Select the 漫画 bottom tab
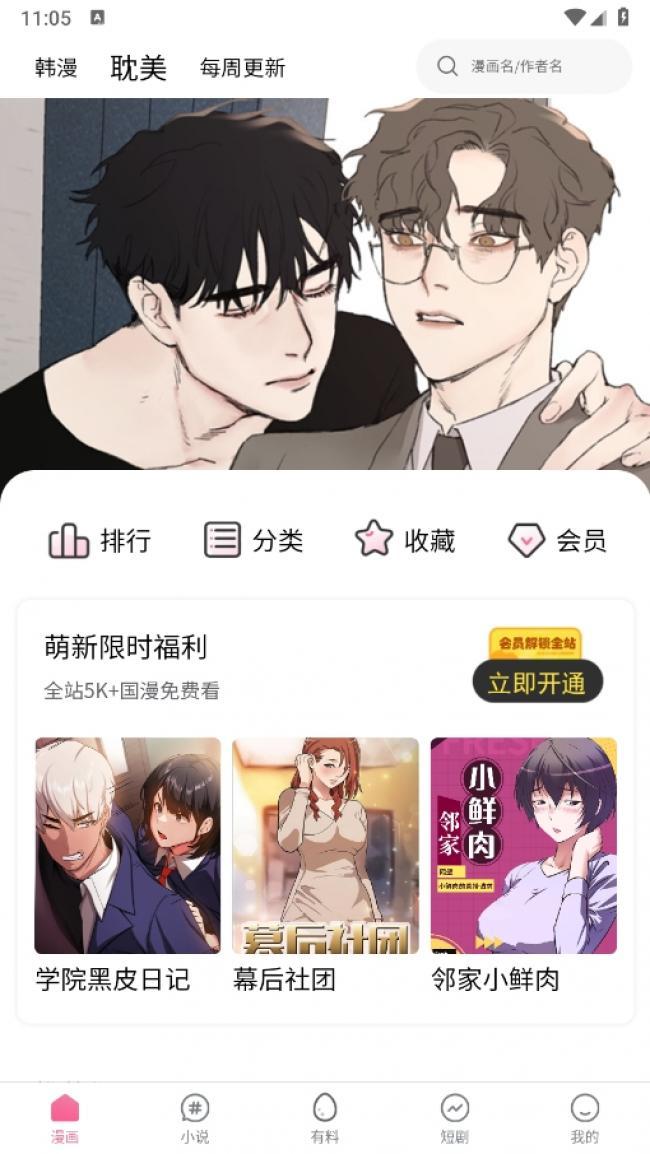 tap(65, 1117)
